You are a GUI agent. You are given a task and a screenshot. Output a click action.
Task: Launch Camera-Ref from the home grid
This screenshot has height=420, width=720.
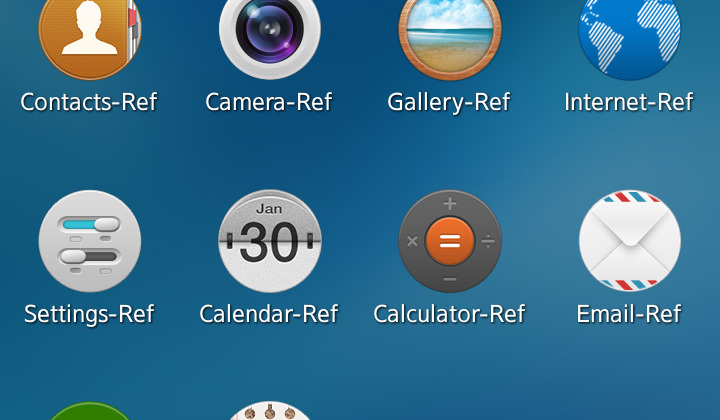270,35
